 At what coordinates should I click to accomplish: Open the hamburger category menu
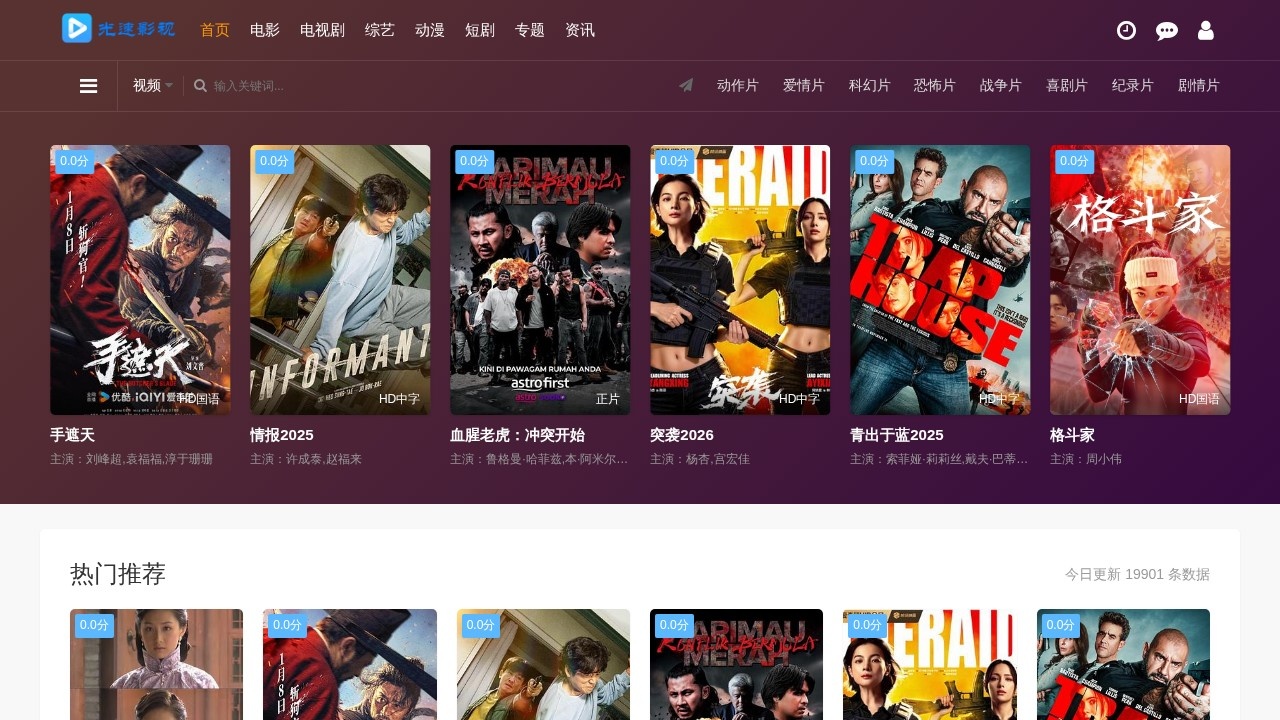point(88,86)
